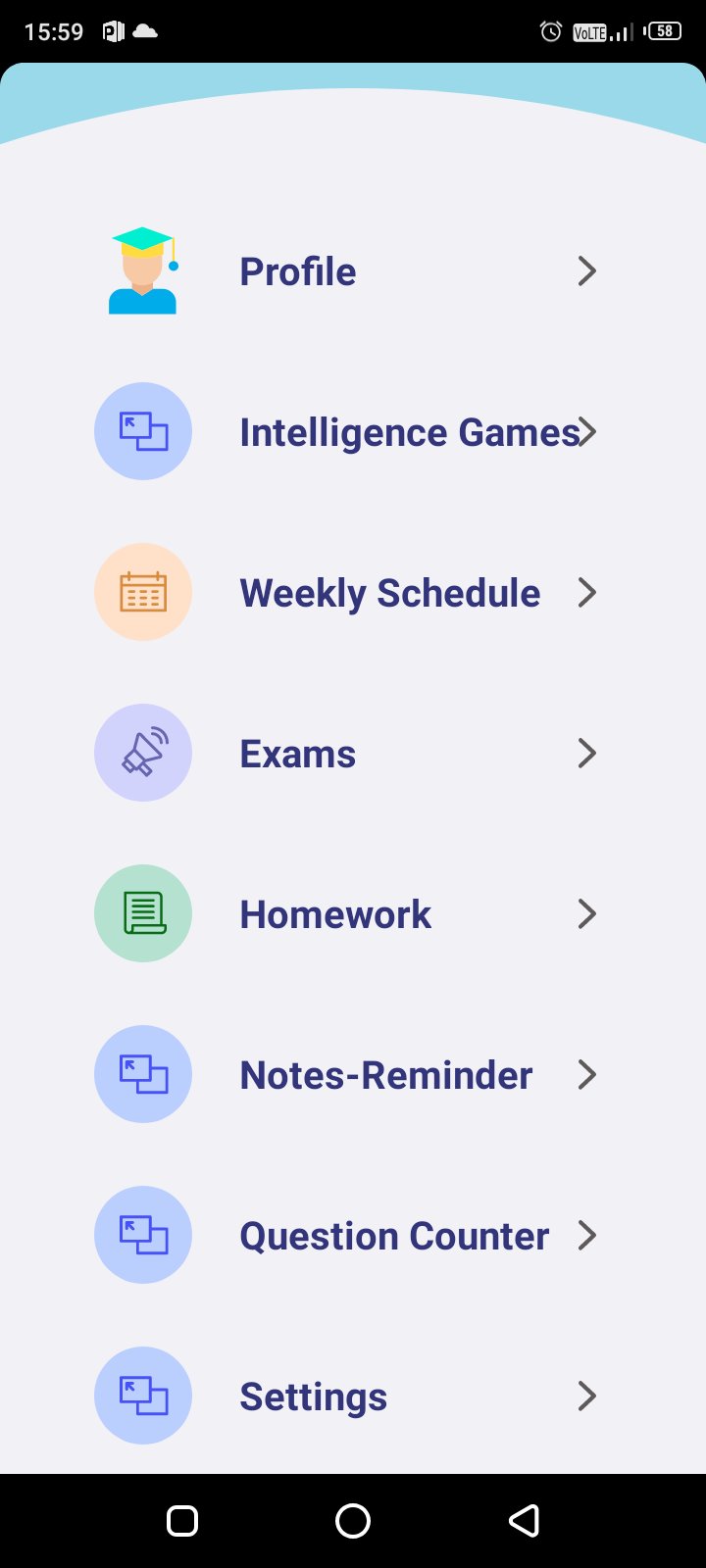Tap the system back button

click(524, 1520)
